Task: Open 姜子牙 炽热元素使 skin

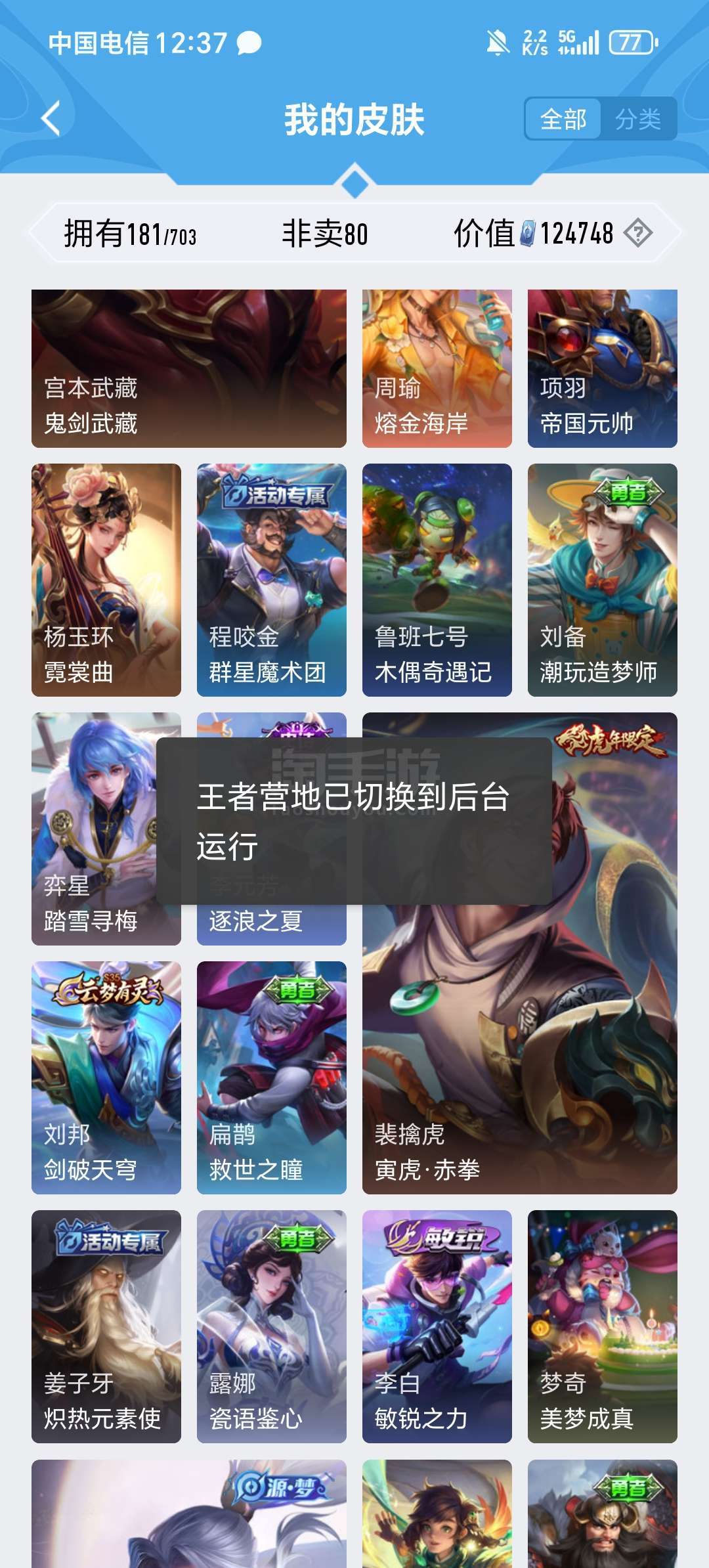Action: point(106,1326)
